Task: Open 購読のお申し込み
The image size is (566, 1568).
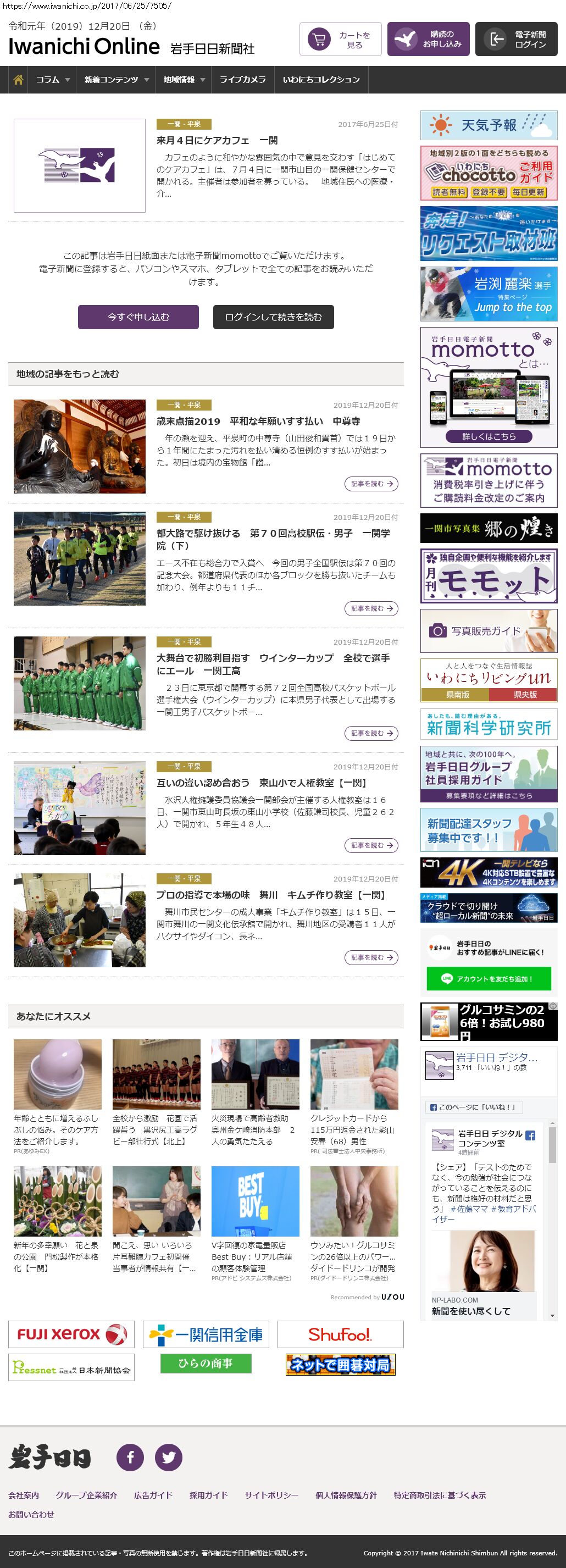Action: pos(428,40)
